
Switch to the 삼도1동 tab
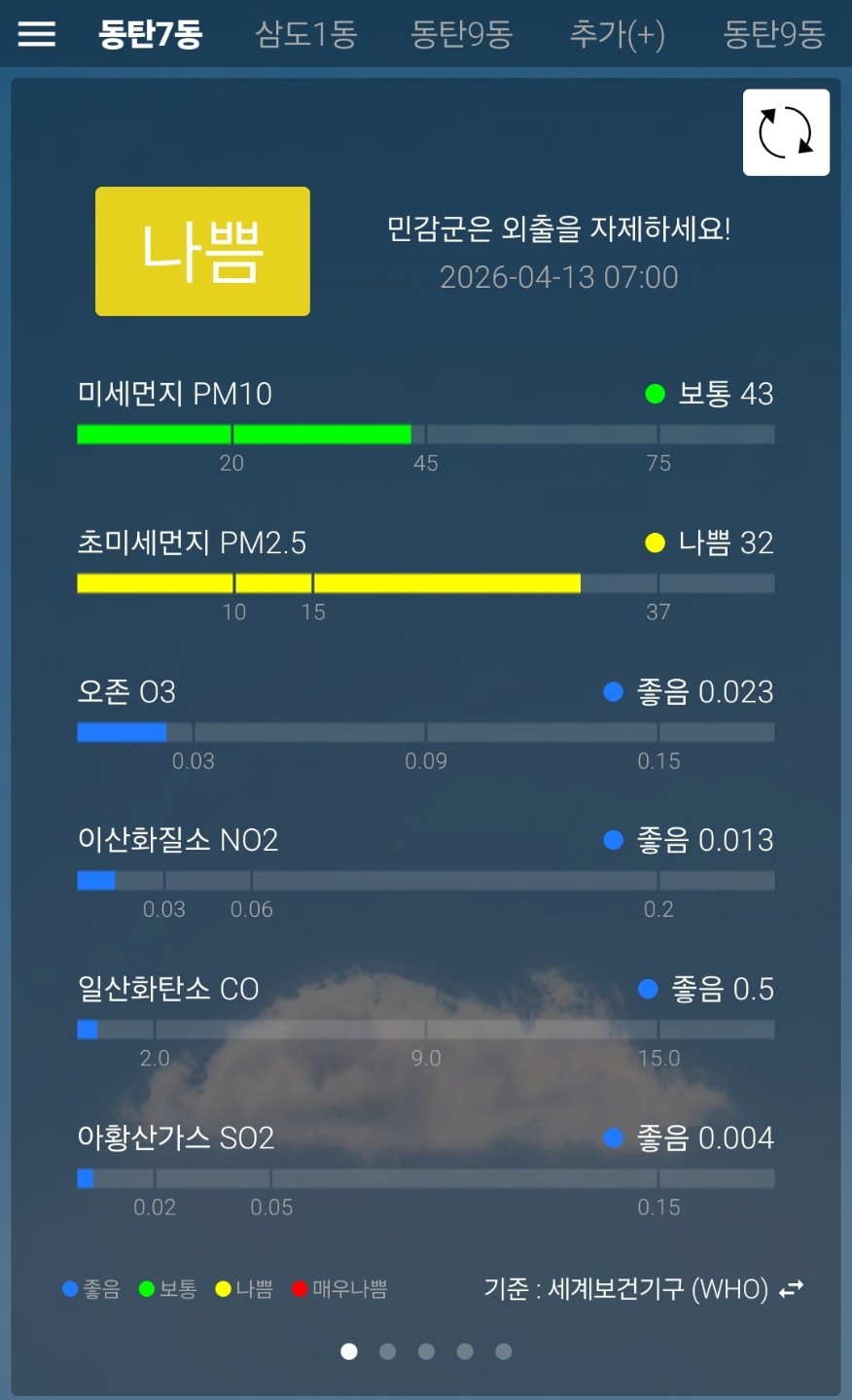305,35
